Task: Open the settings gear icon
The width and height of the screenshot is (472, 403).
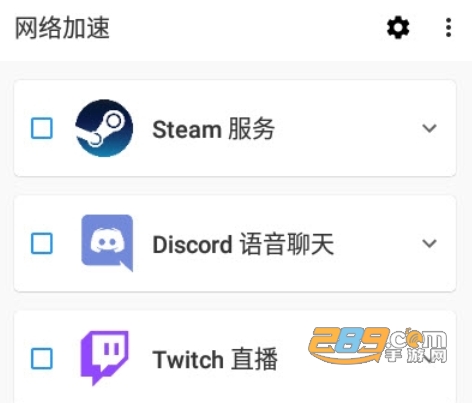Action: pos(398,28)
